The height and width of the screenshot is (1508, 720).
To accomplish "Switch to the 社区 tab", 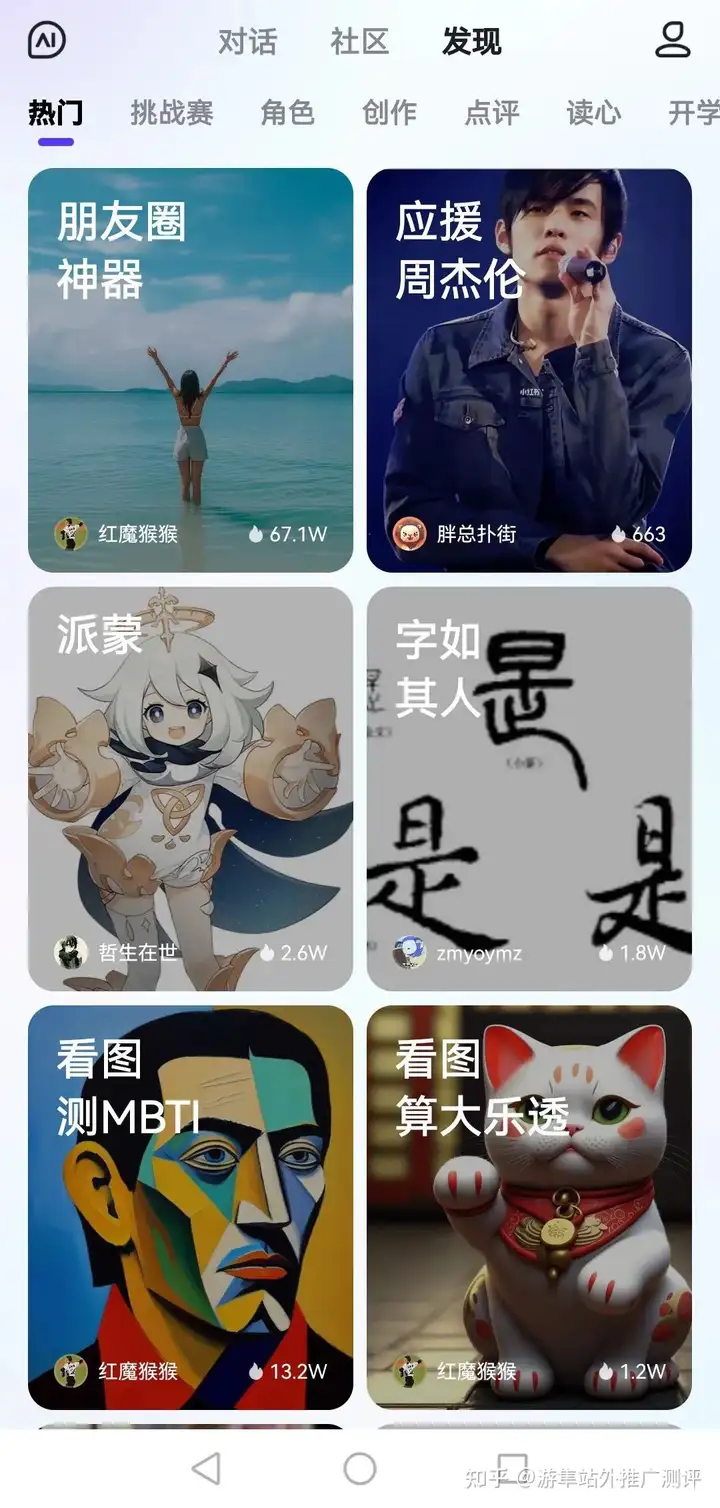I will pyautogui.click(x=359, y=42).
